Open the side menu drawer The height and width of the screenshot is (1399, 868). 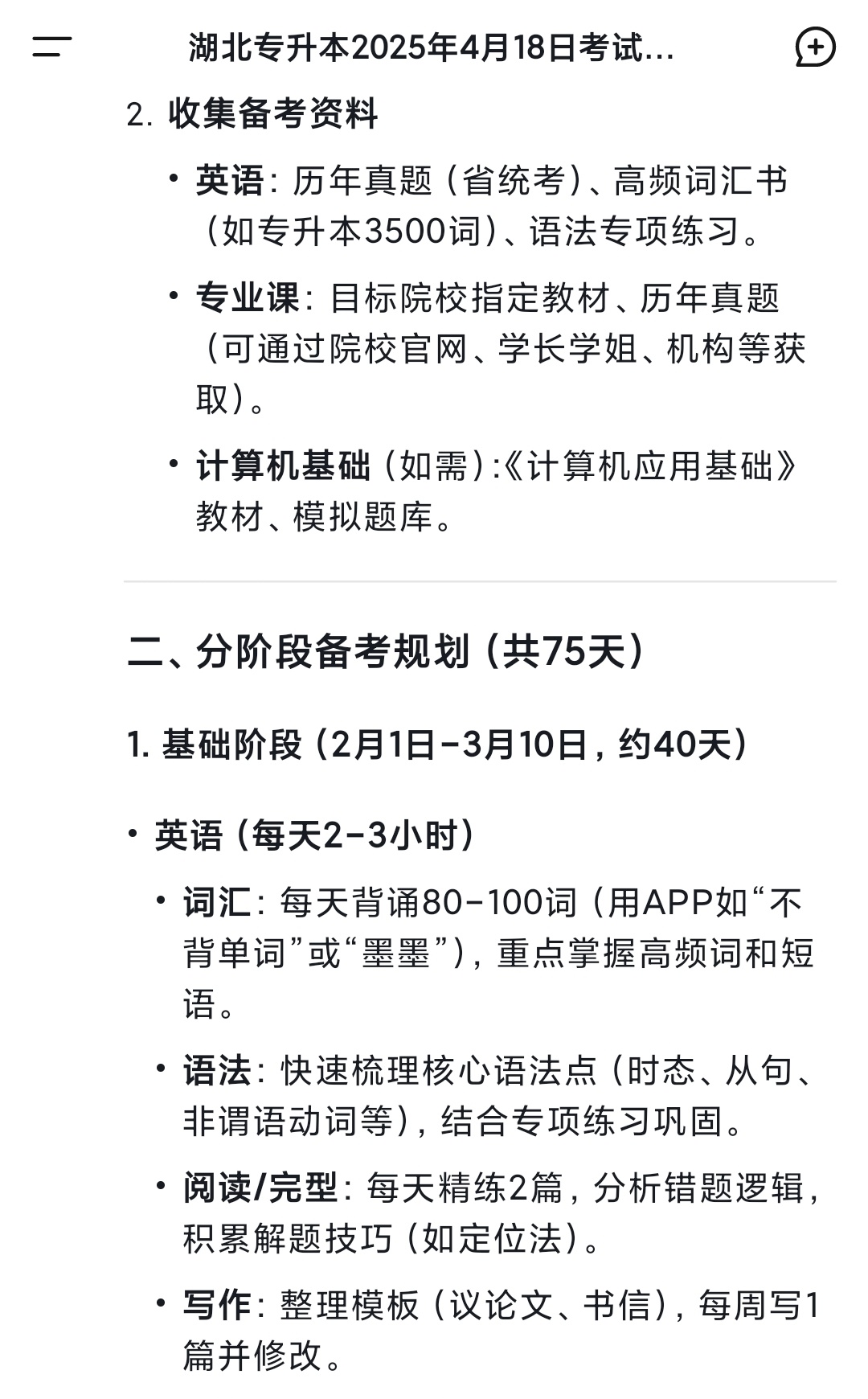point(51,47)
